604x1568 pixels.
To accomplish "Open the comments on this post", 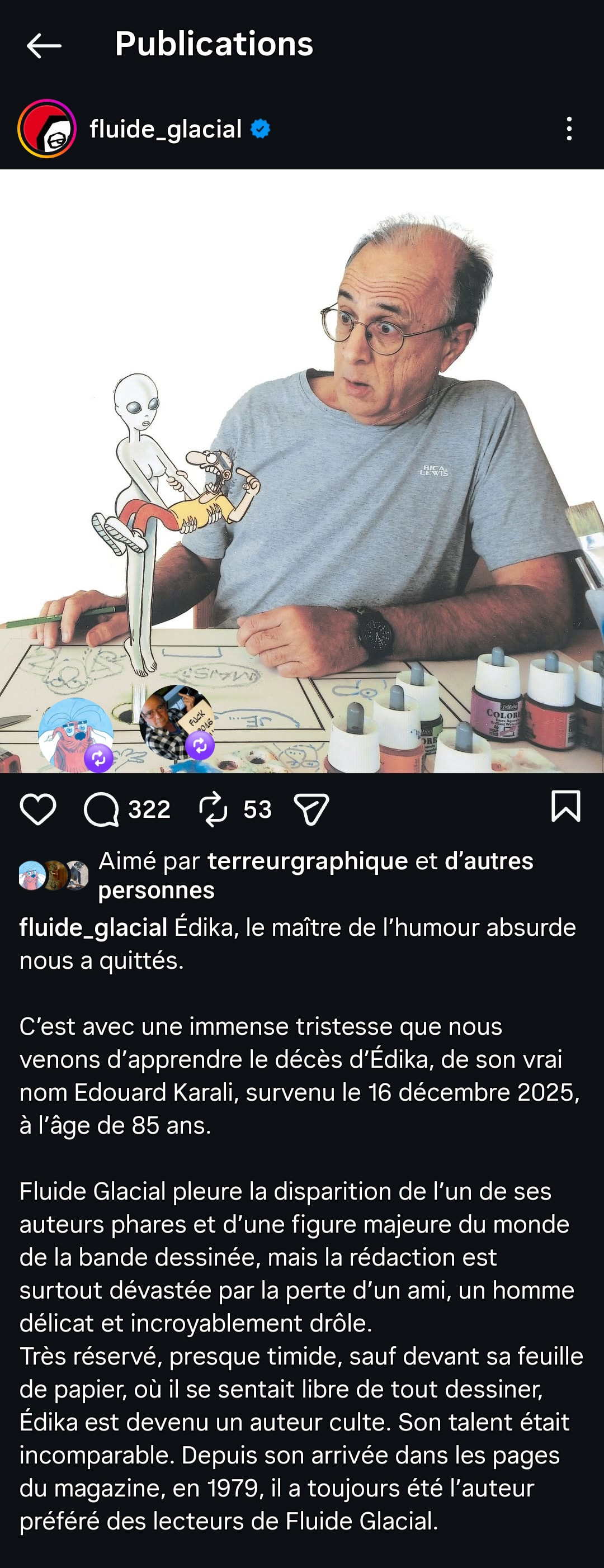I will coord(102,809).
